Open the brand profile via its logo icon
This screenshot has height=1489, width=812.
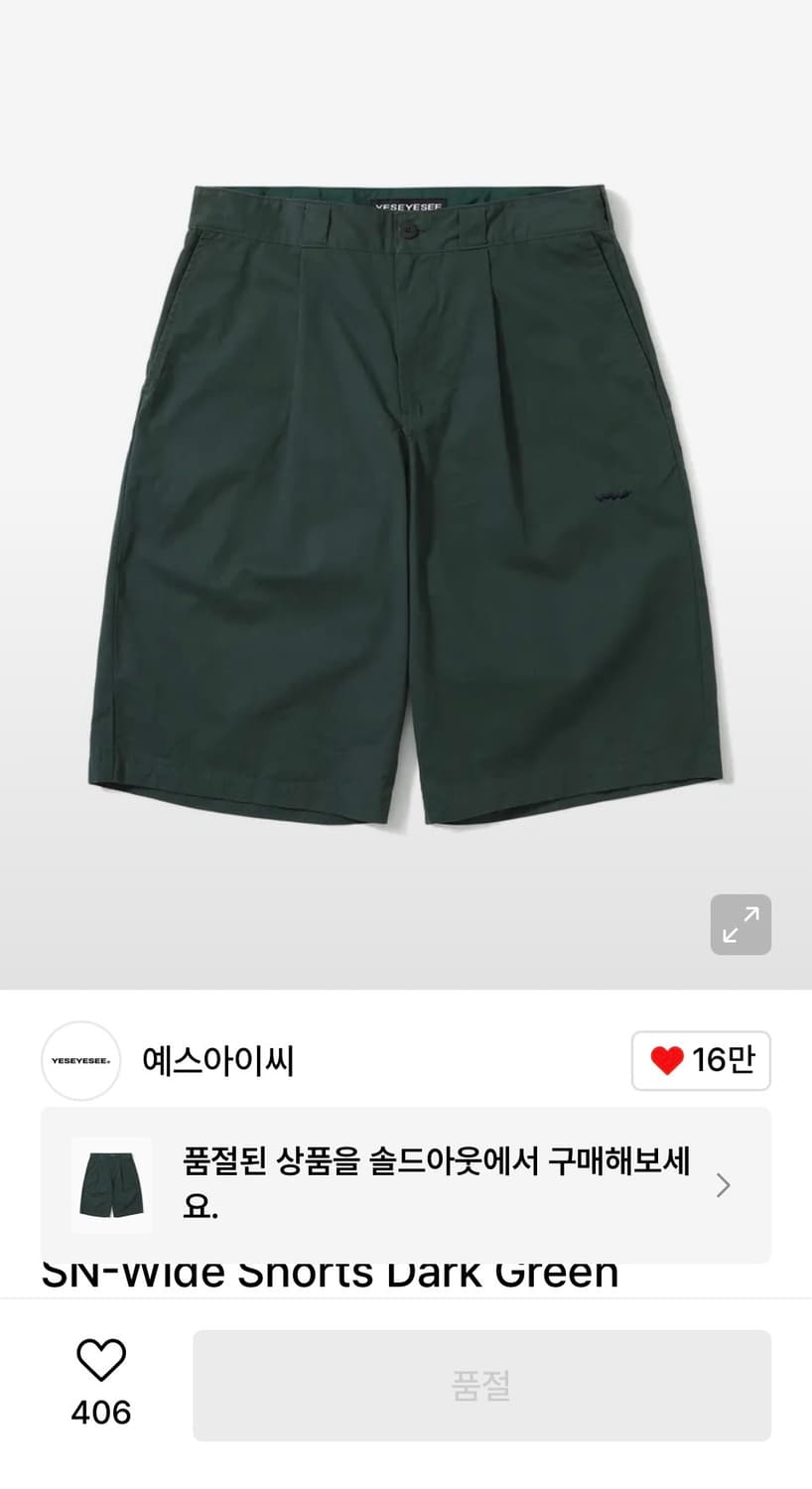pyautogui.click(x=80, y=1060)
